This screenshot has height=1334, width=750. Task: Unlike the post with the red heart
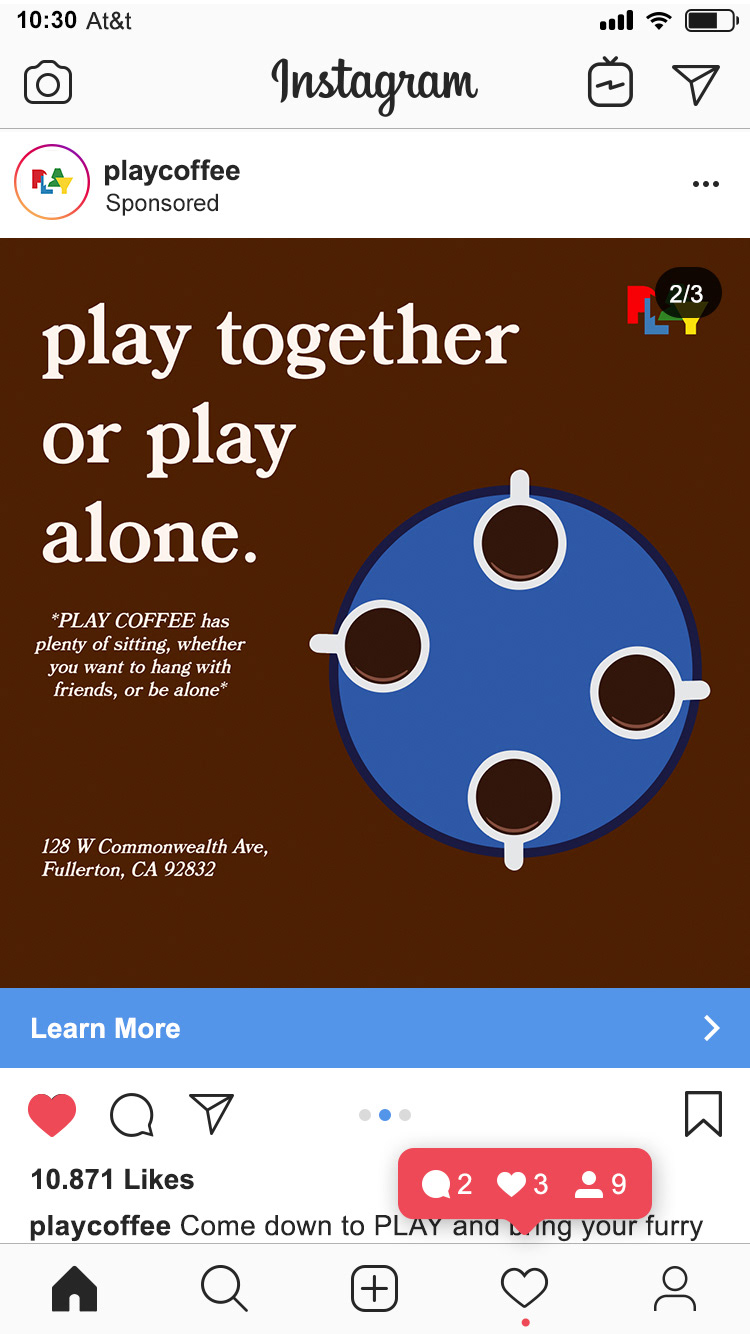52,1114
